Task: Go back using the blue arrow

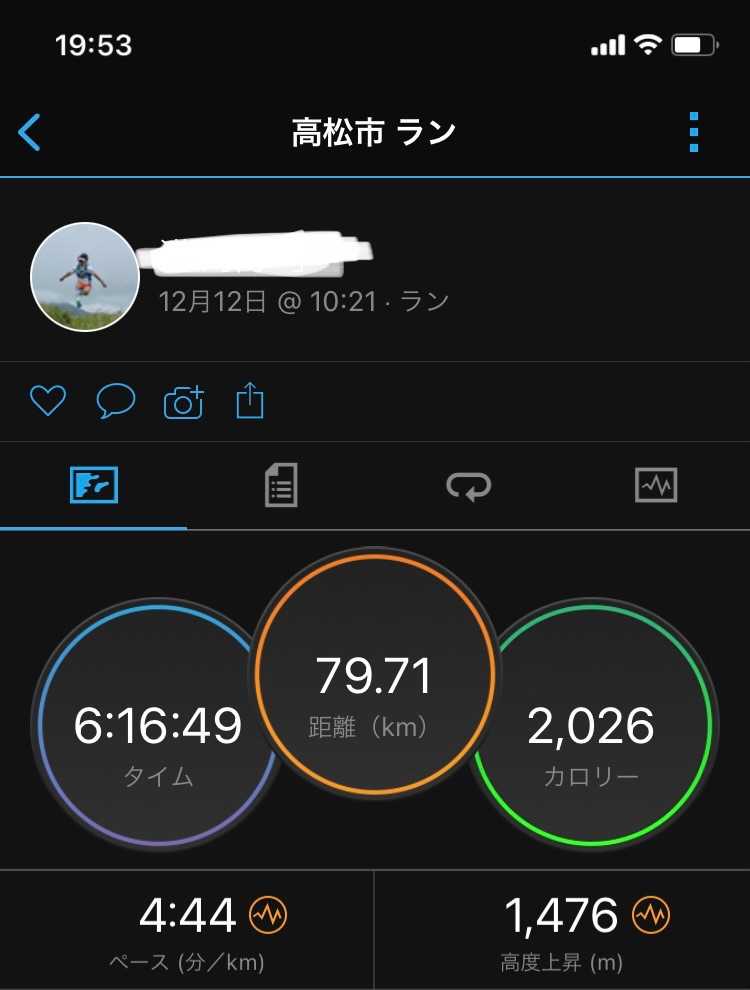Action: click(x=30, y=132)
